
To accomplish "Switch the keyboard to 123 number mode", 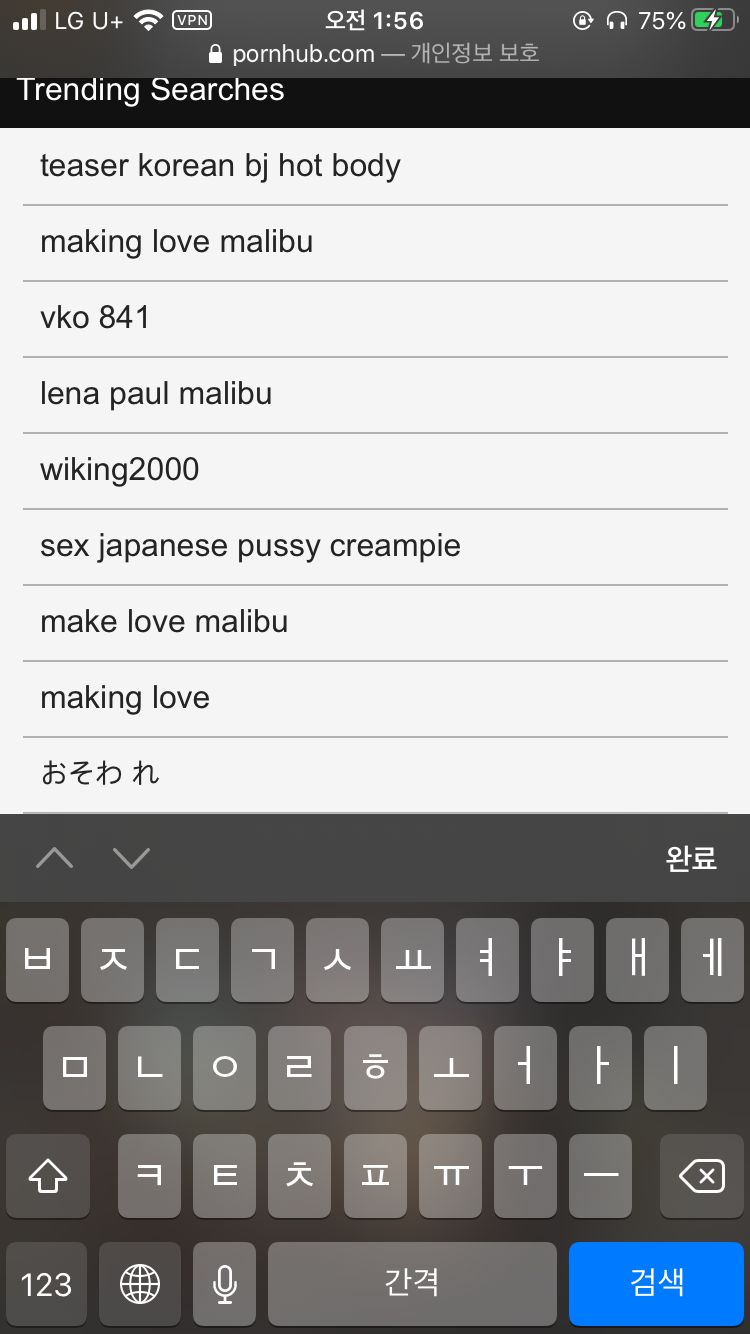I will 47,1283.
